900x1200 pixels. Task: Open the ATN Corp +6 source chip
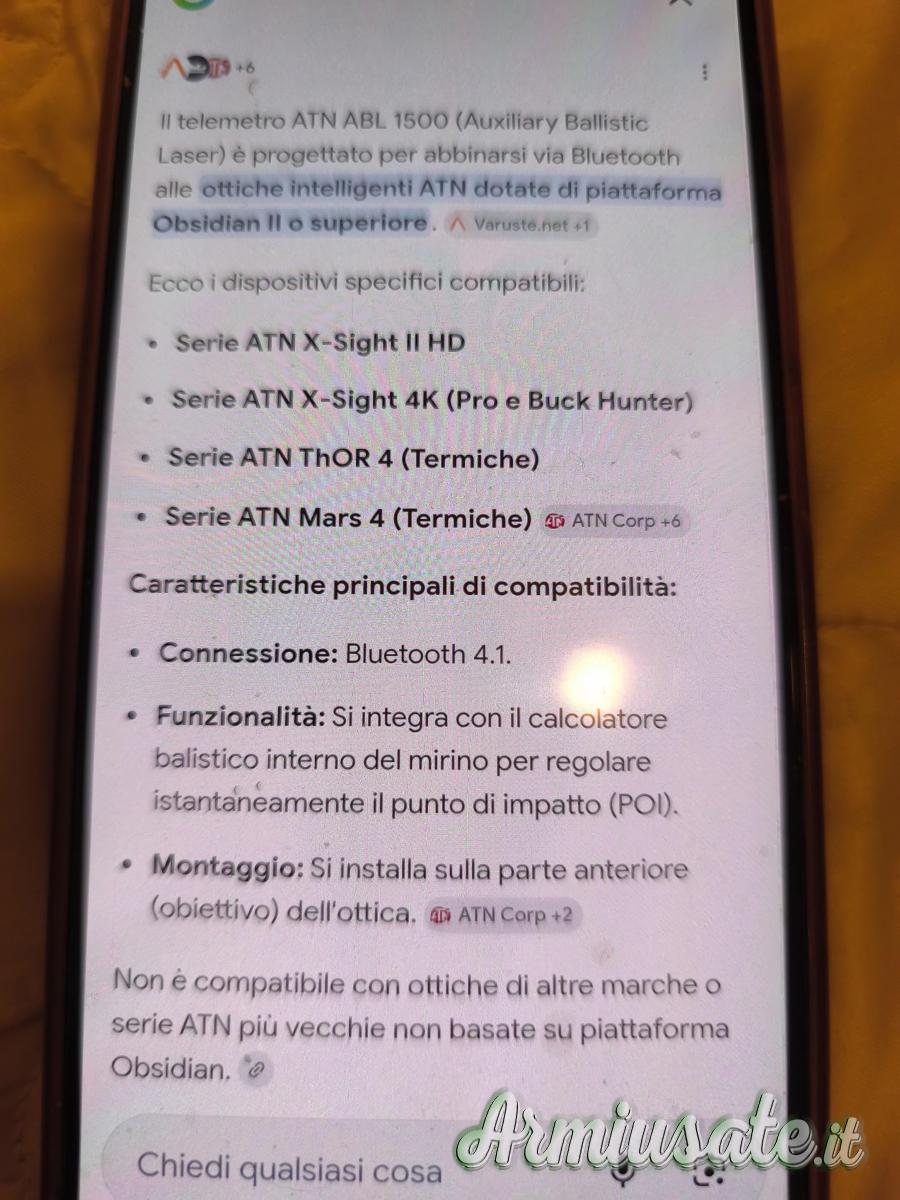click(x=616, y=521)
